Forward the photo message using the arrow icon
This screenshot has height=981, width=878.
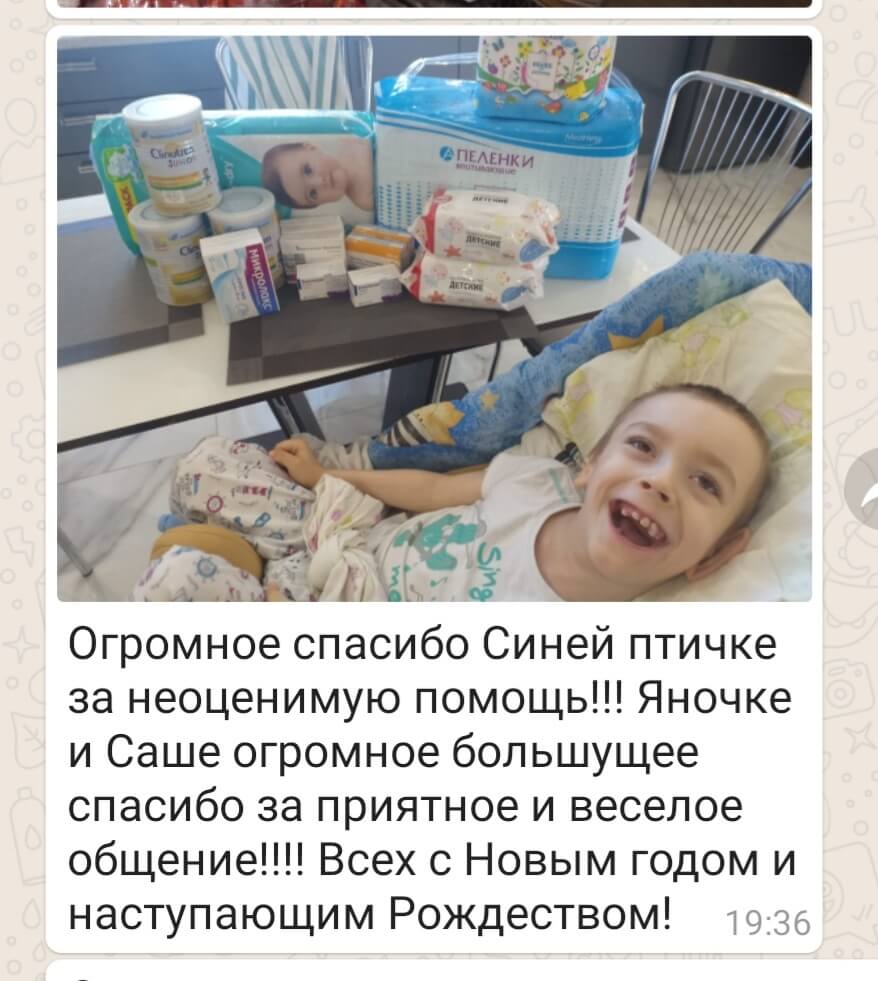point(864,489)
